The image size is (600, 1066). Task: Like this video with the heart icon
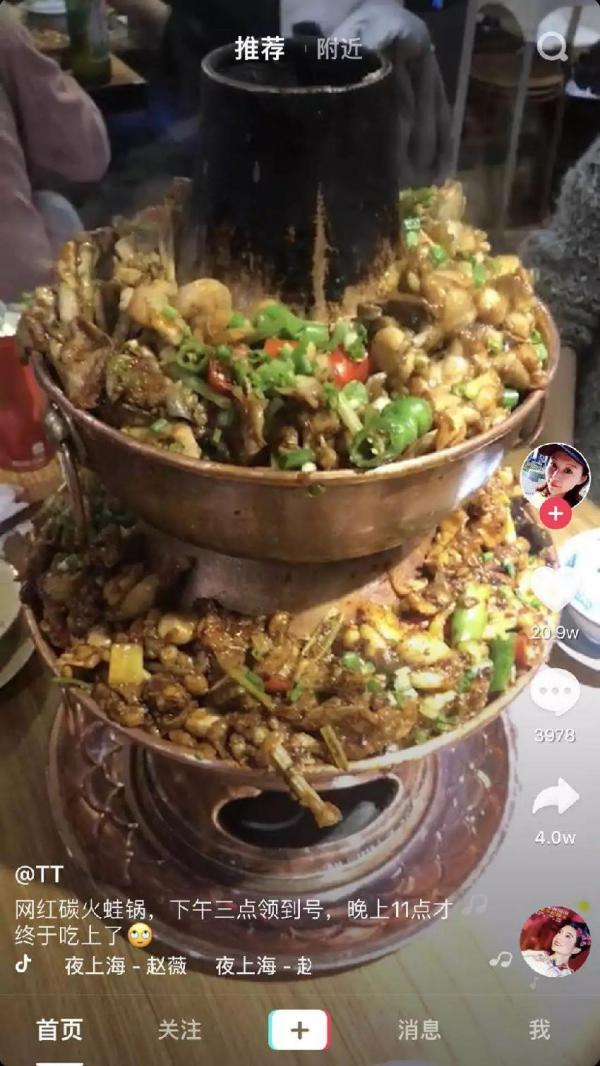[x=554, y=589]
